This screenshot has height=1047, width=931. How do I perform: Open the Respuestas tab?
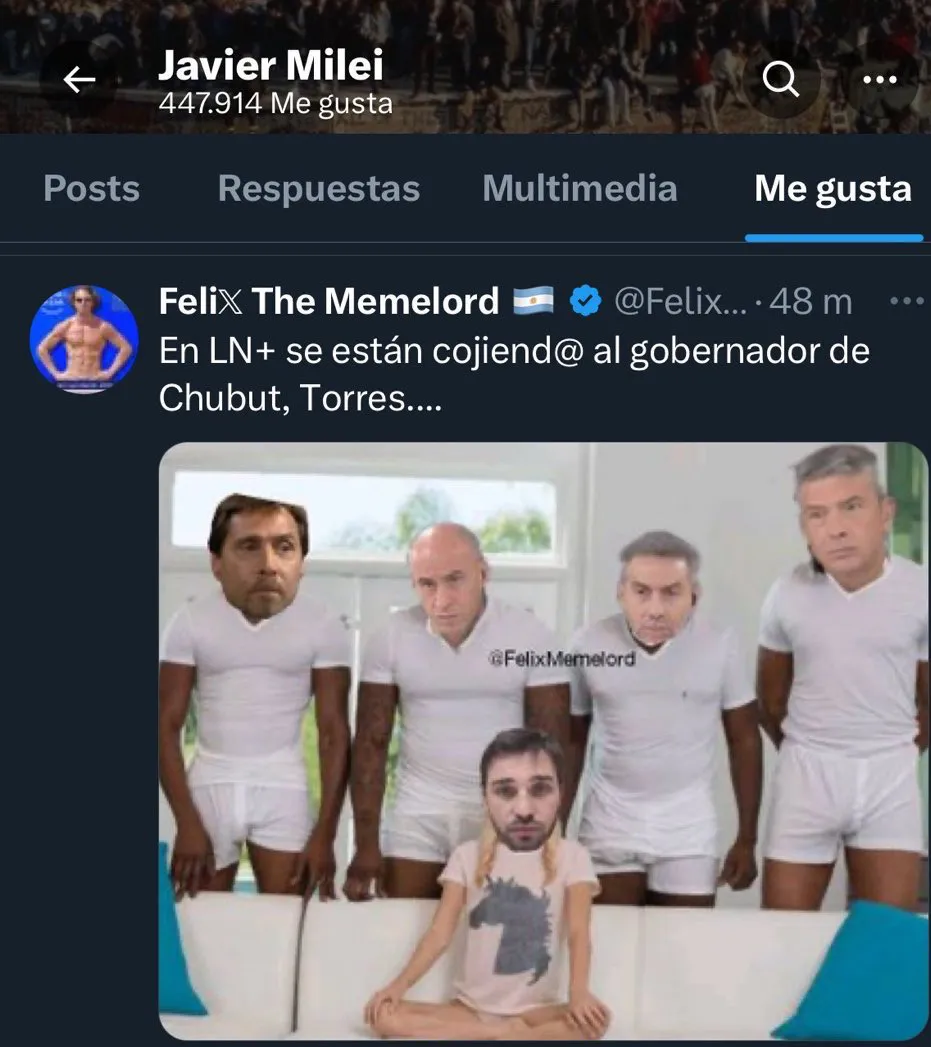[x=318, y=188]
